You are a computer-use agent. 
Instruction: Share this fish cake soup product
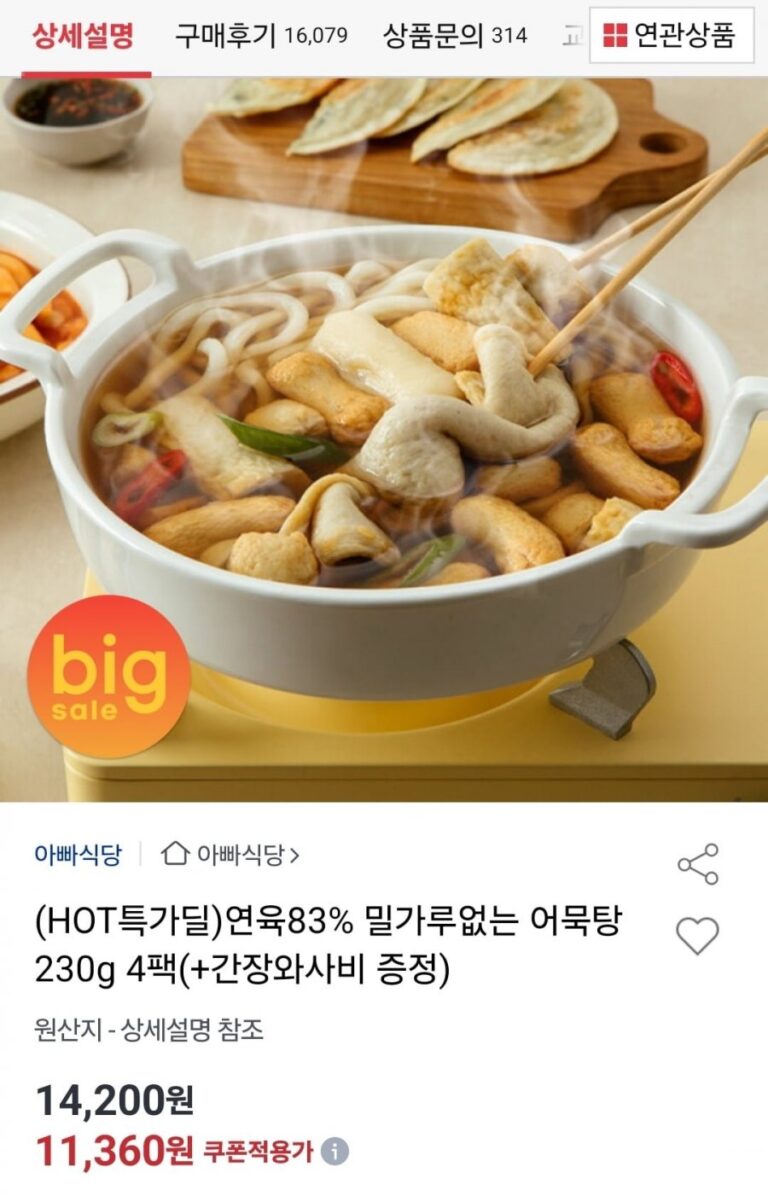pos(697,864)
